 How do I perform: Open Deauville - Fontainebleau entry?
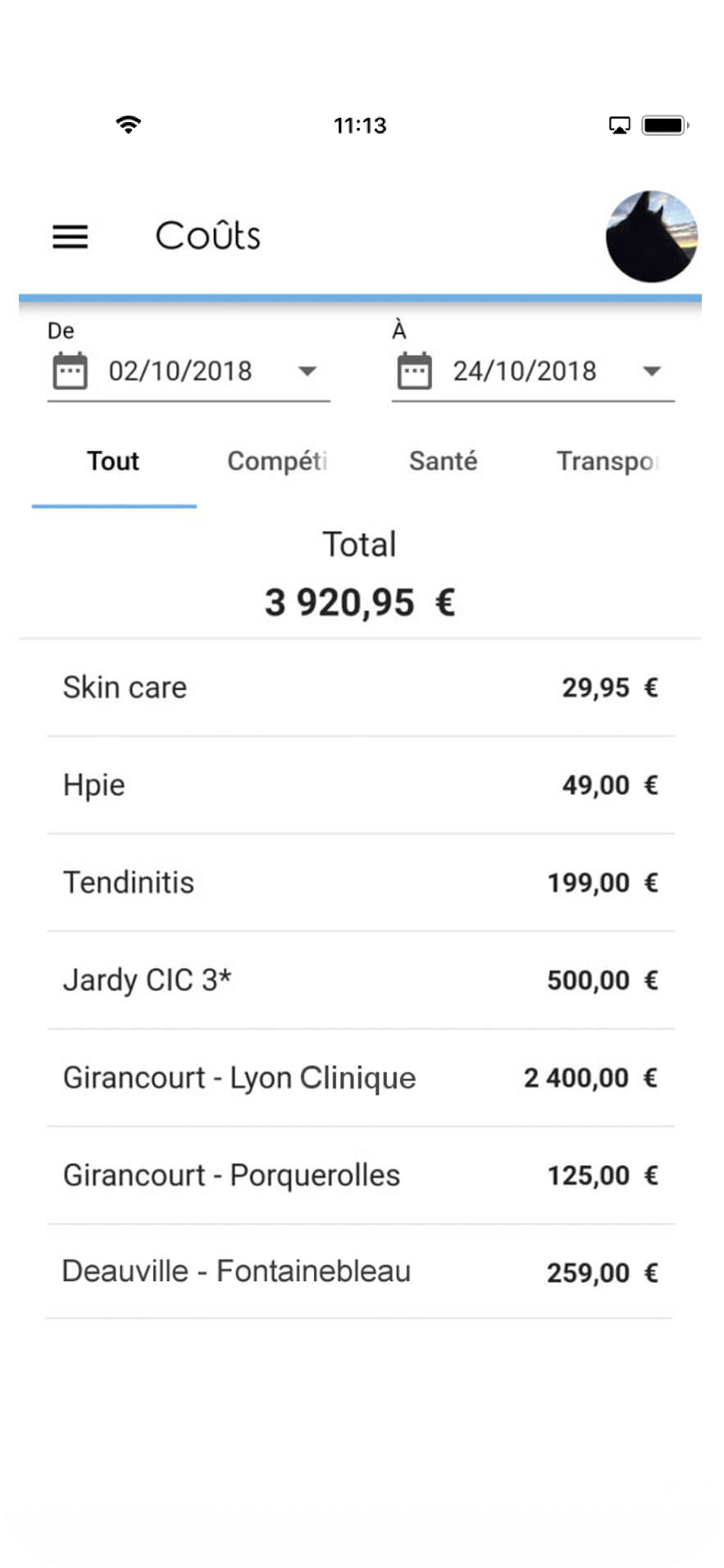361,1272
